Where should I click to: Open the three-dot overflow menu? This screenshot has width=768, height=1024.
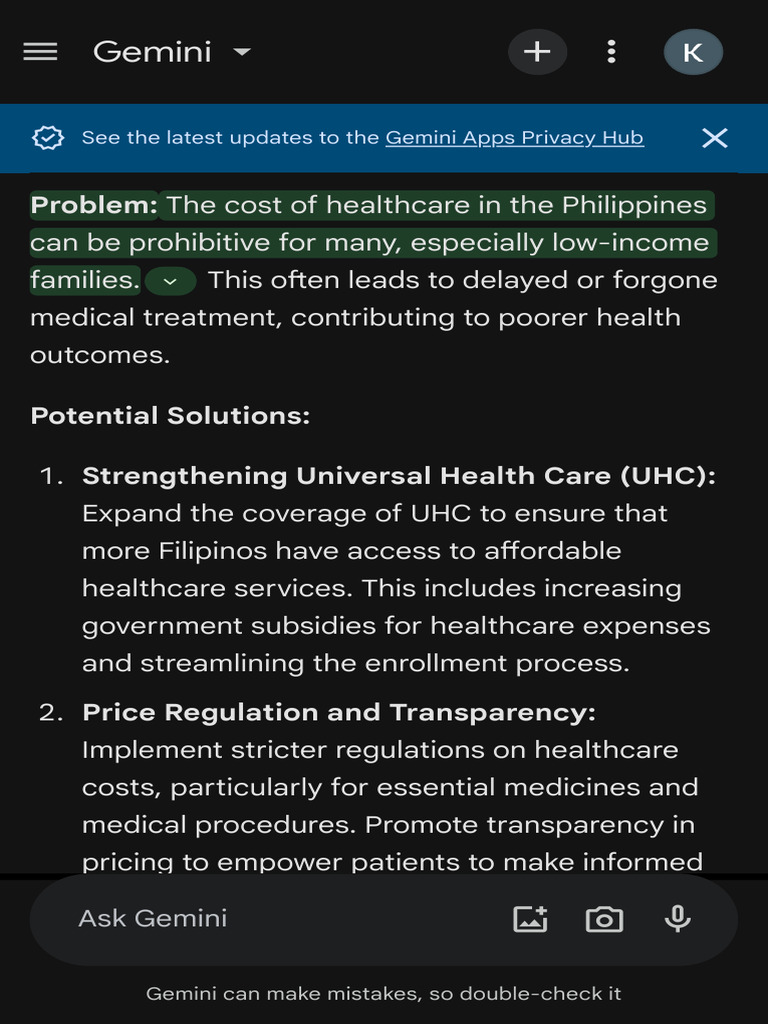(611, 52)
